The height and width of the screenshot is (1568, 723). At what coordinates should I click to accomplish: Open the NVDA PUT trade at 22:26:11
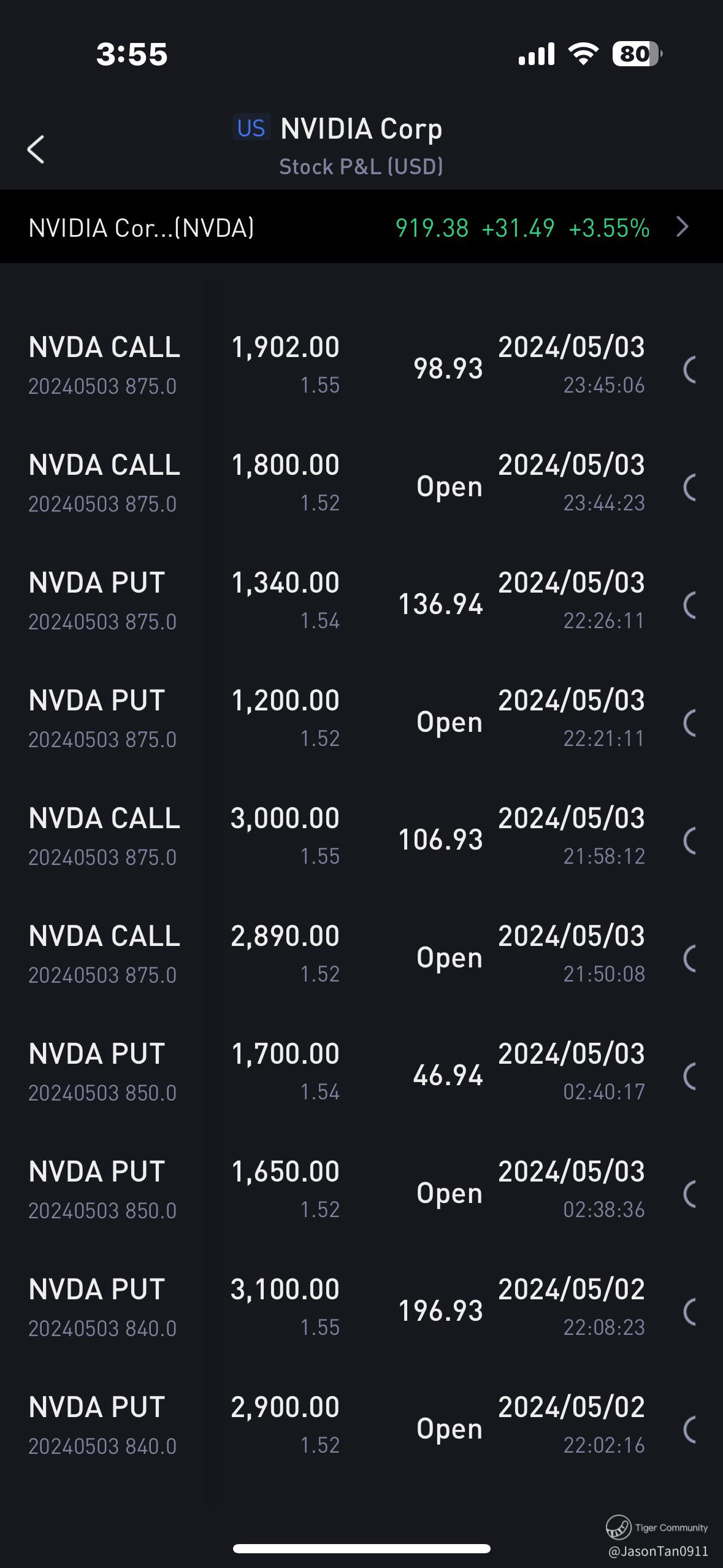tap(361, 602)
